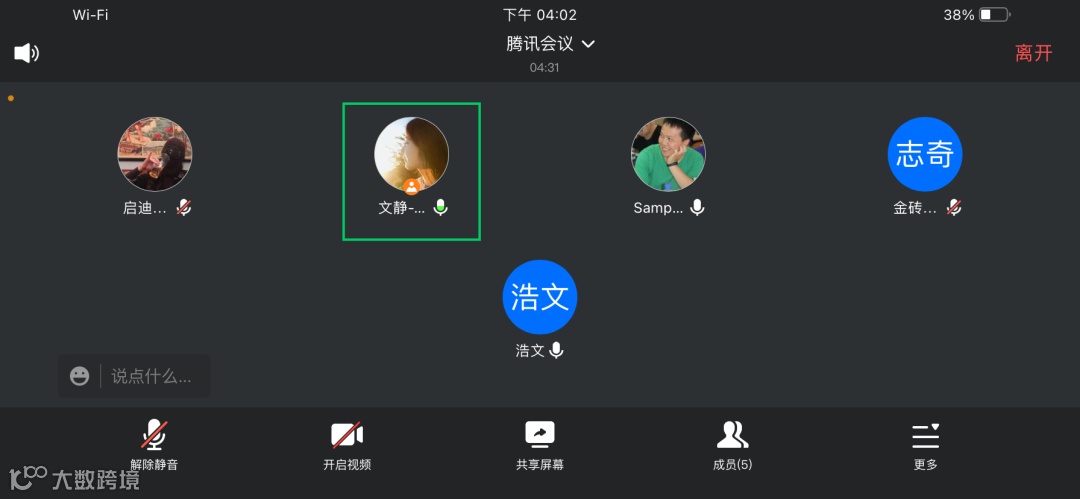Tap the 说点什么 chat input field

click(x=152, y=377)
